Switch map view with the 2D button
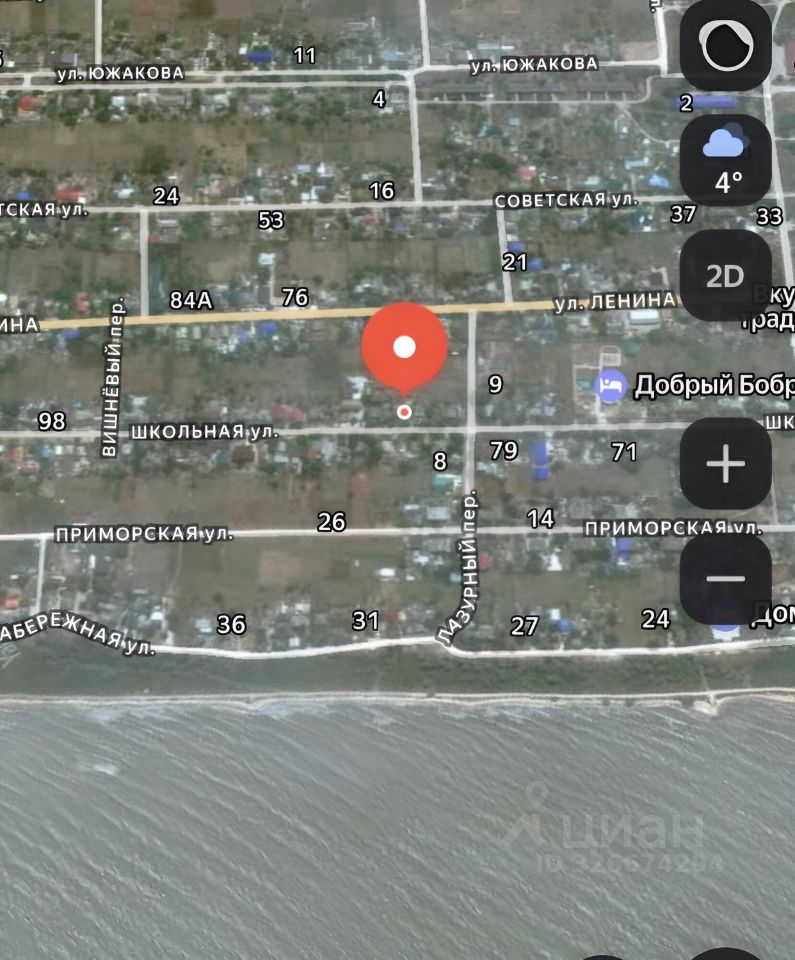 point(725,276)
